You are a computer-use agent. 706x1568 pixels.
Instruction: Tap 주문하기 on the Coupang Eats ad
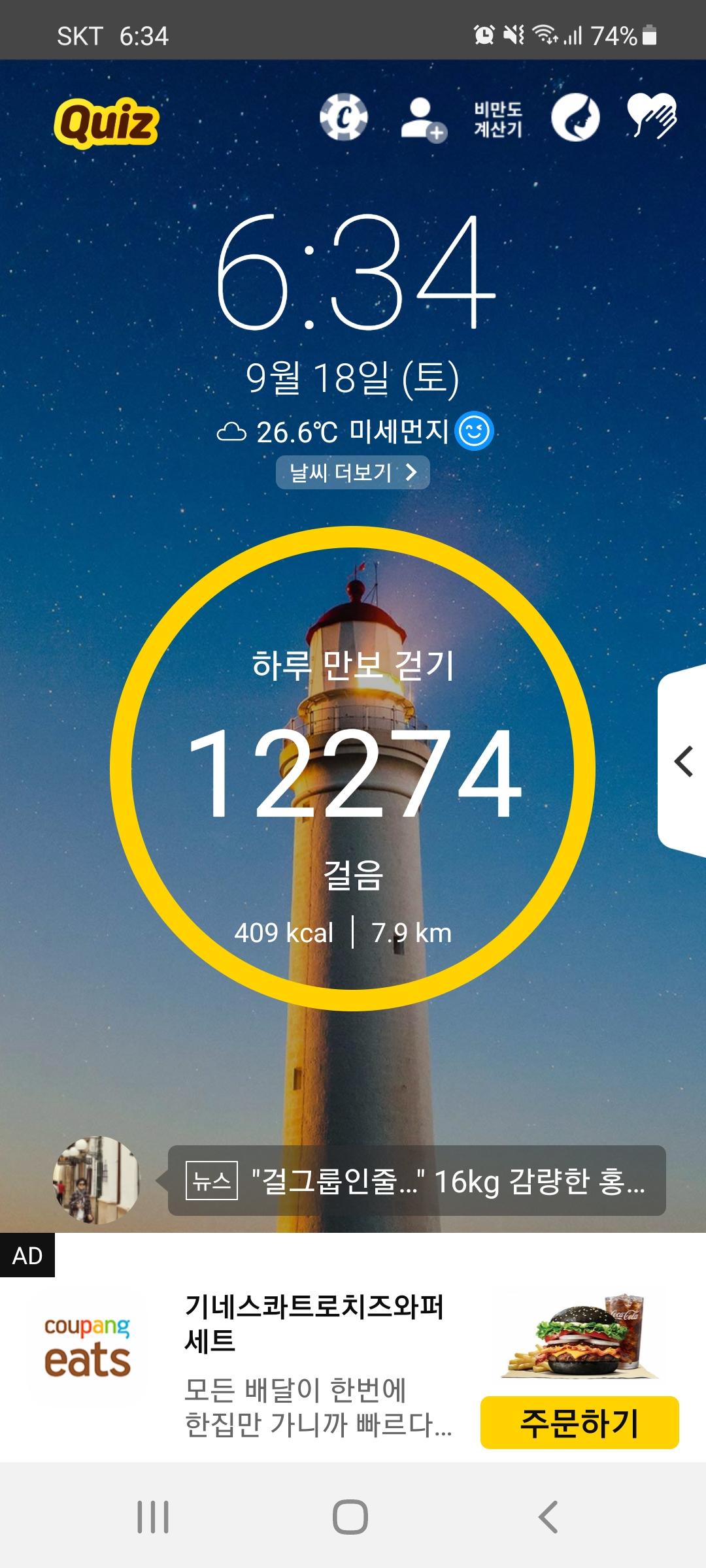coord(579,1422)
